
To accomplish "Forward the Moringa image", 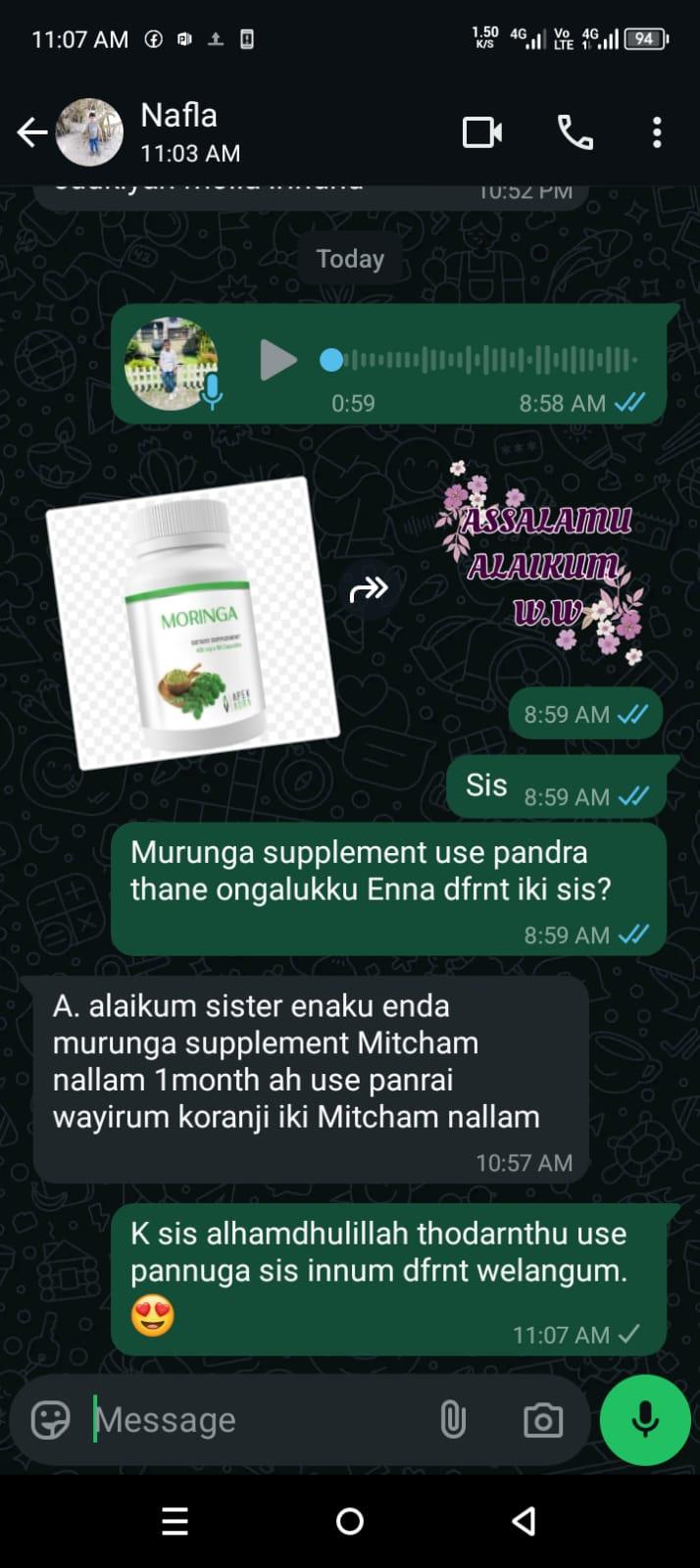I will point(369,589).
